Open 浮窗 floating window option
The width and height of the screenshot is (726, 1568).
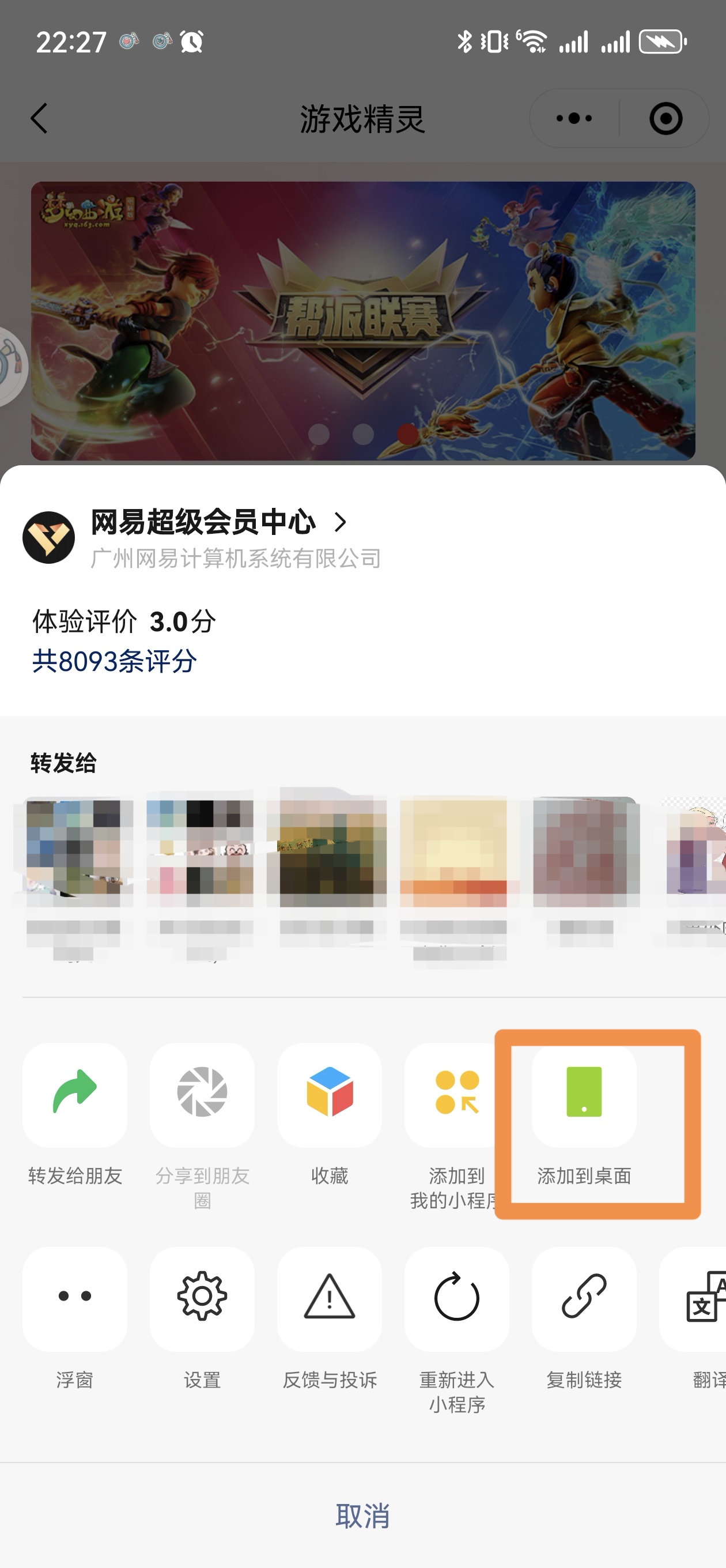pyautogui.click(x=75, y=1299)
